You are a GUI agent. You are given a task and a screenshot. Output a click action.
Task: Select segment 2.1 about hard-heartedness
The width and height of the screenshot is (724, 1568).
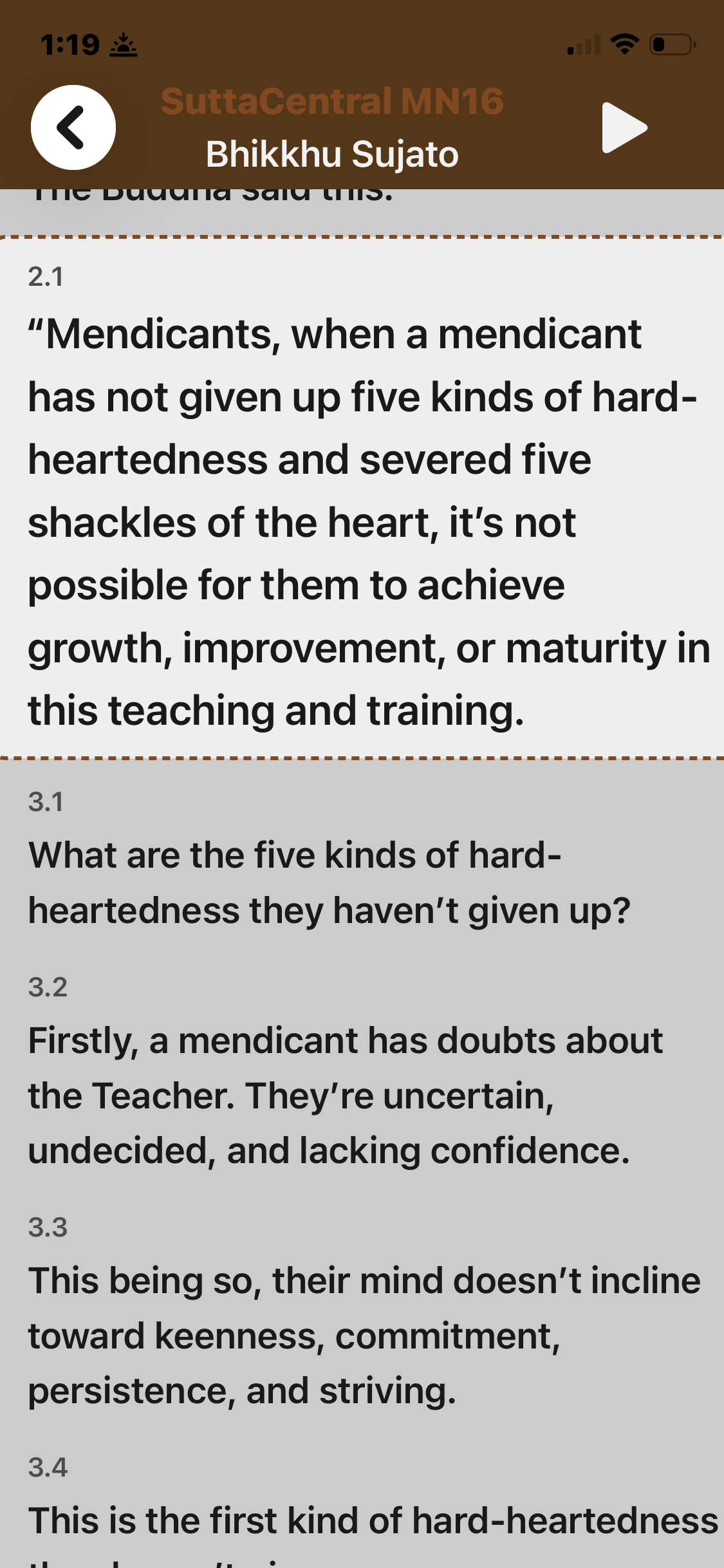(x=360, y=521)
